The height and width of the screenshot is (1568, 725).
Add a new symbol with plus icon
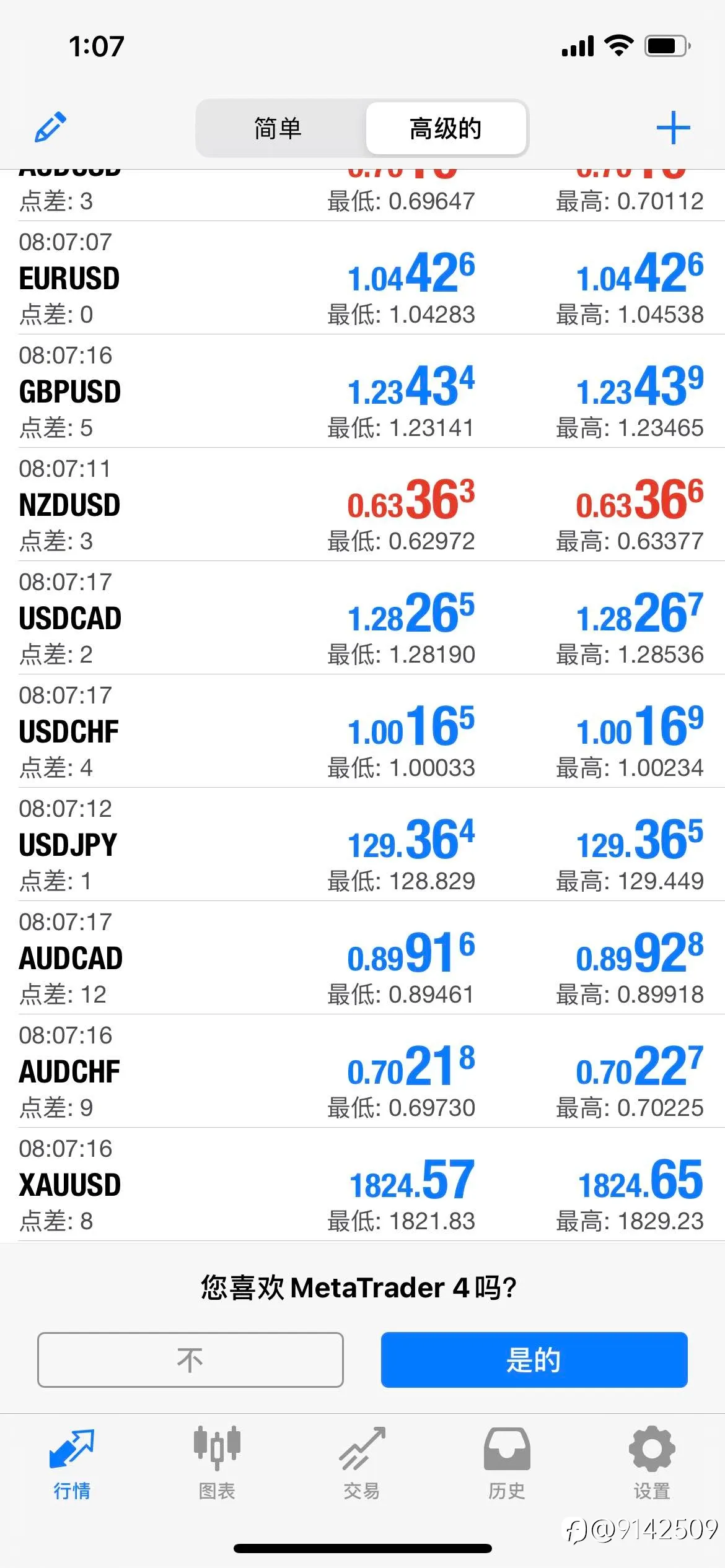(673, 128)
